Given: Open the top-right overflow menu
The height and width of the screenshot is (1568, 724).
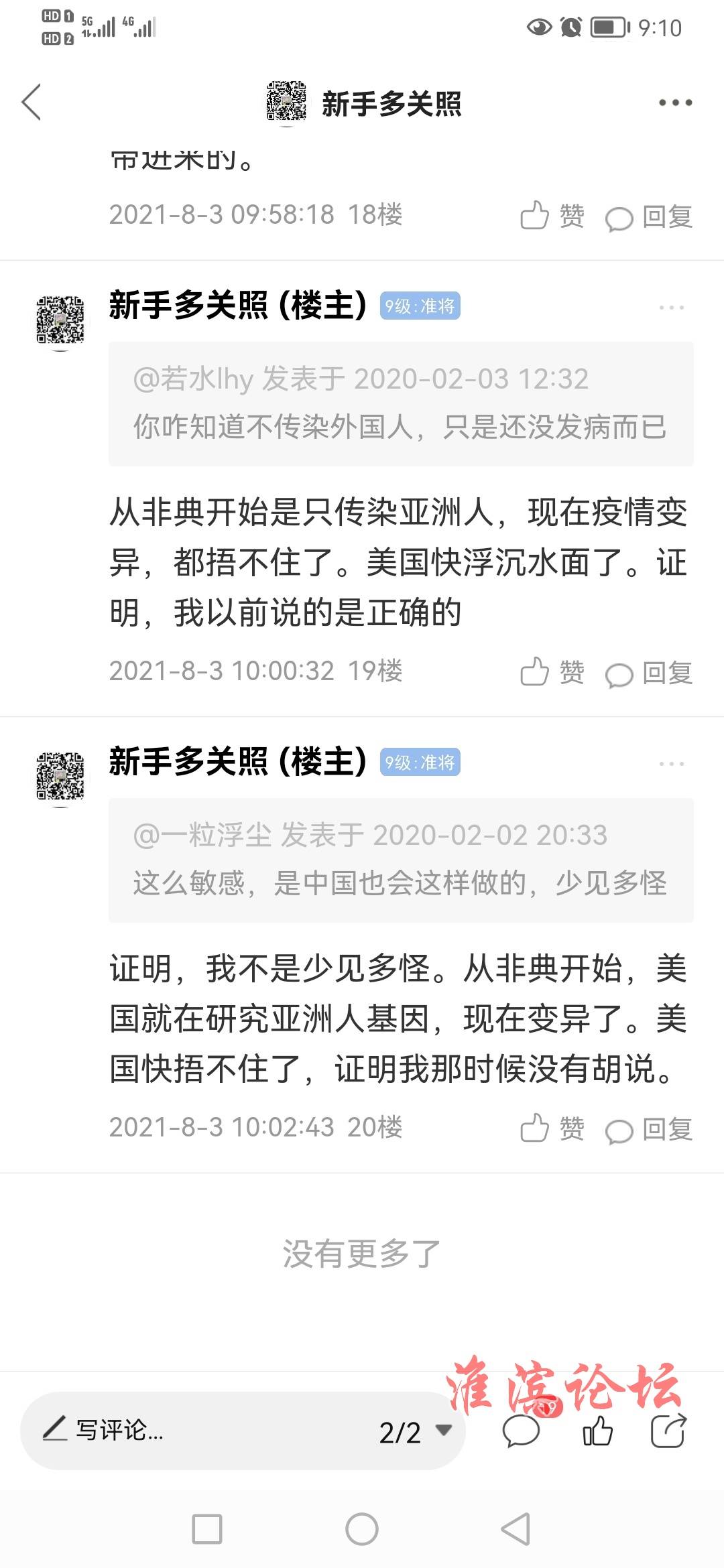Looking at the screenshot, I should coord(674,103).
